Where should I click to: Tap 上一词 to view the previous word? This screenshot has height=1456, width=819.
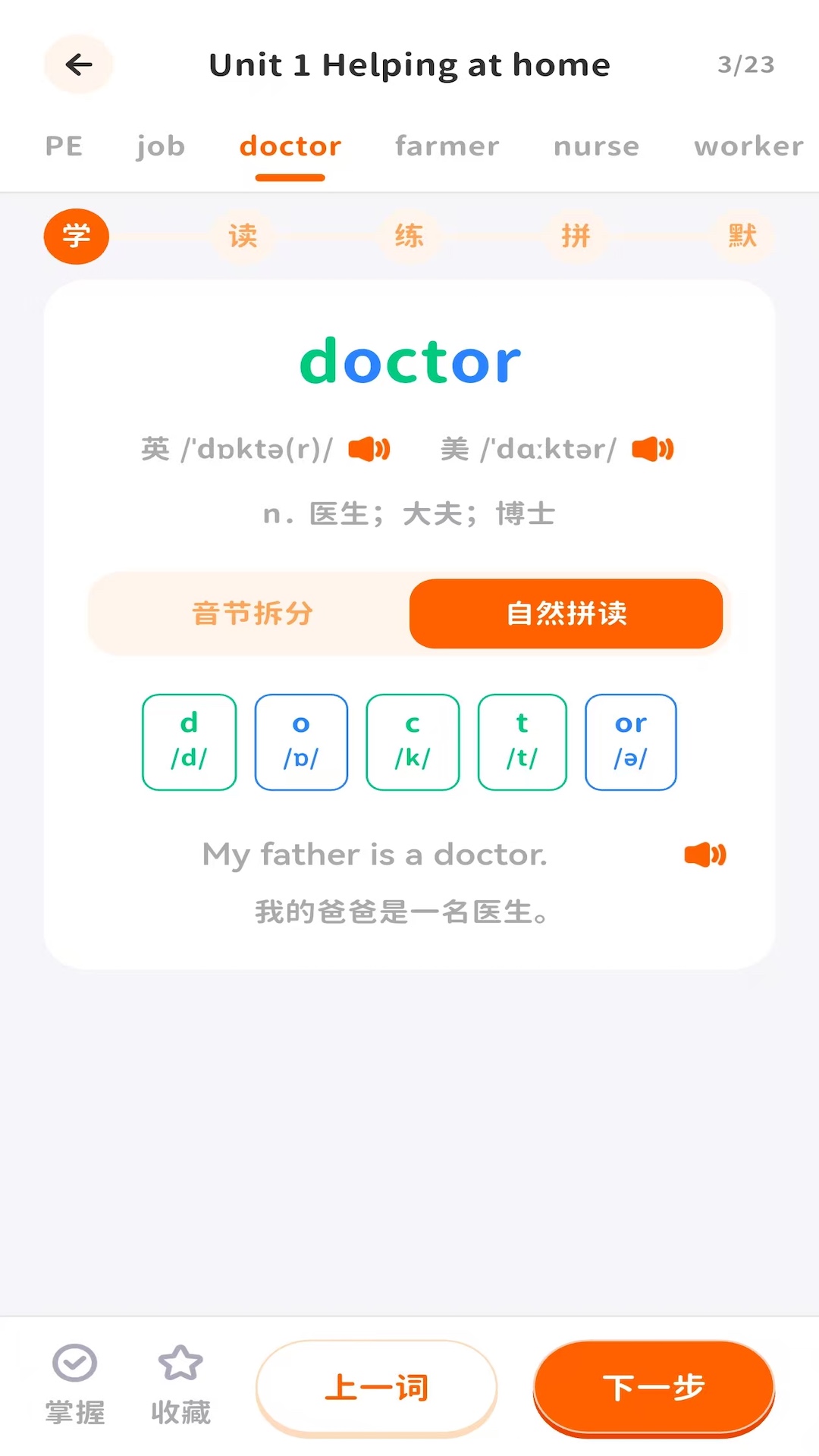[x=377, y=1385]
